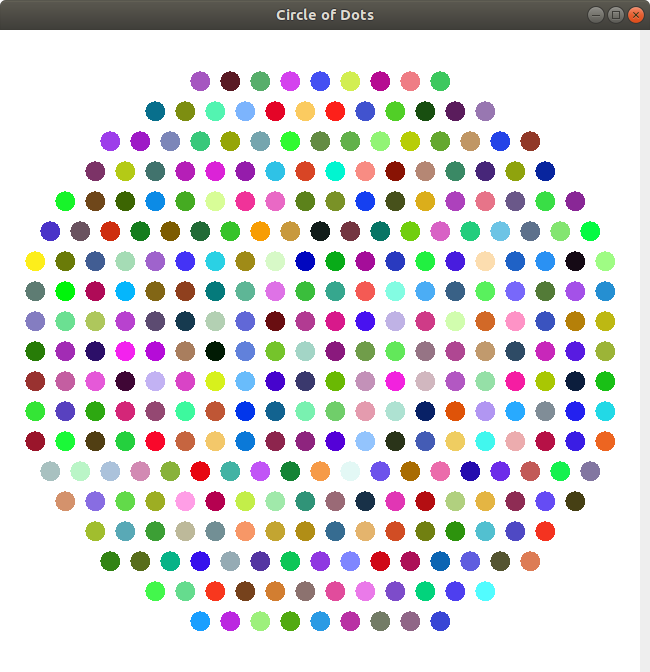Maximize the Circle of Dots window
Screen dimensions: 650x672
616,15
